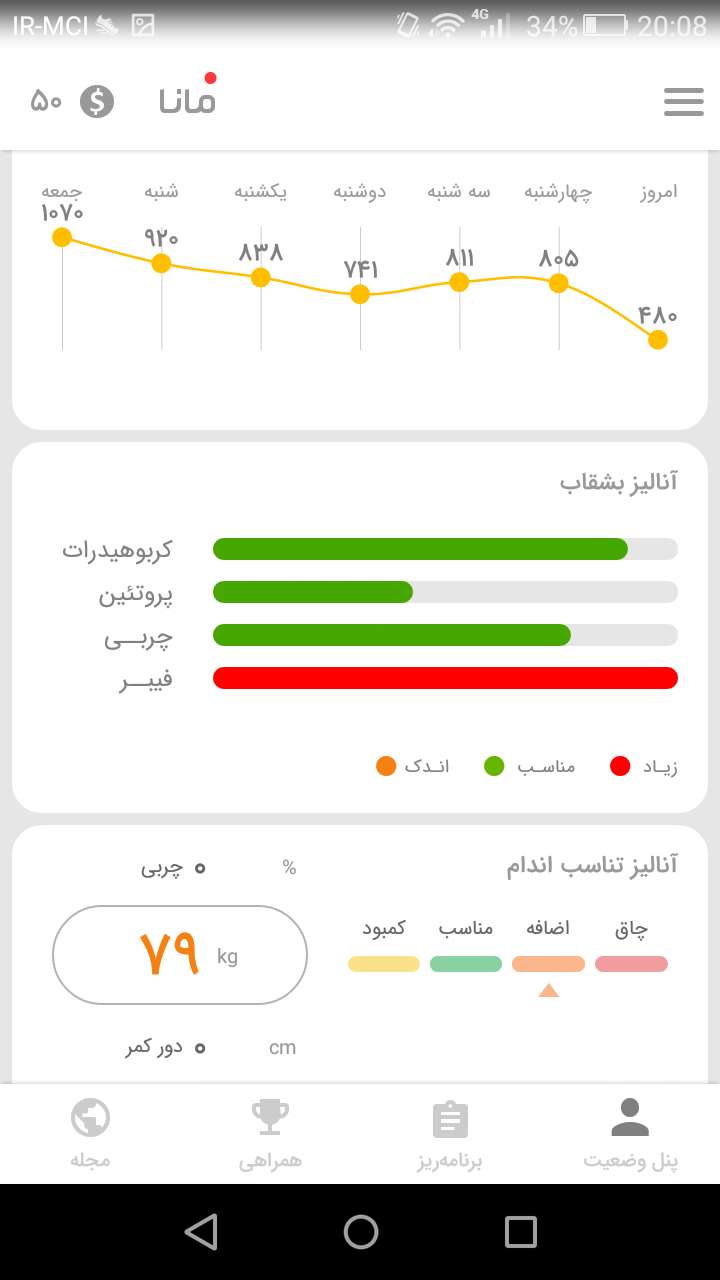Select the دور کمر metric
Screen dimensions: 720x1280
[x=165, y=1047]
